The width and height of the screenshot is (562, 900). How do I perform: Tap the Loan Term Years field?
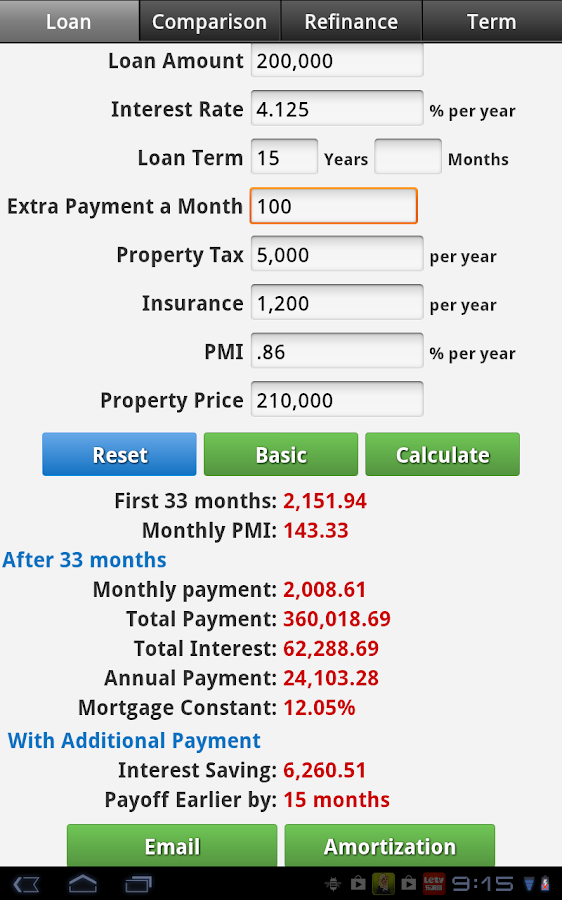(x=284, y=157)
